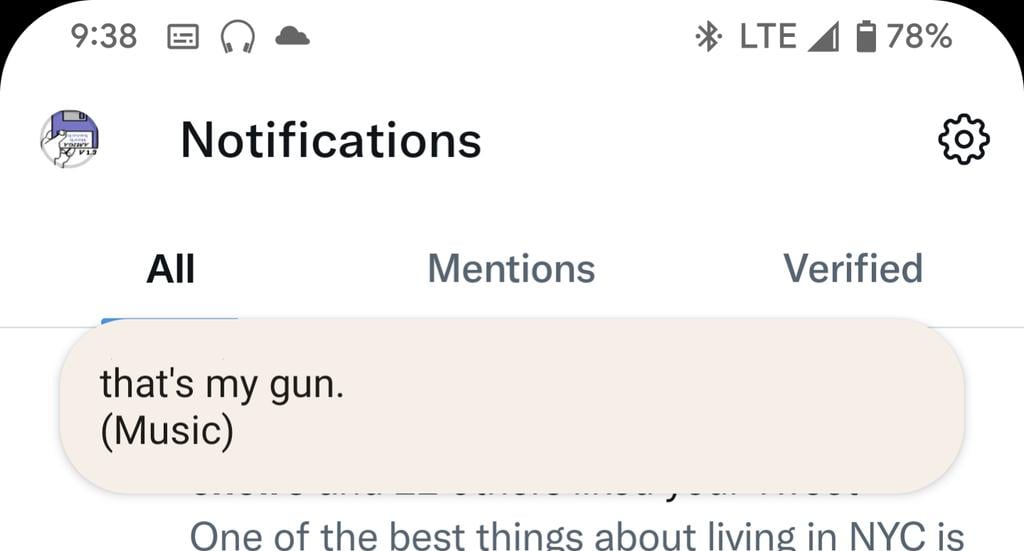Open the profile avatar menu
This screenshot has width=1024, height=551.
pos(69,139)
